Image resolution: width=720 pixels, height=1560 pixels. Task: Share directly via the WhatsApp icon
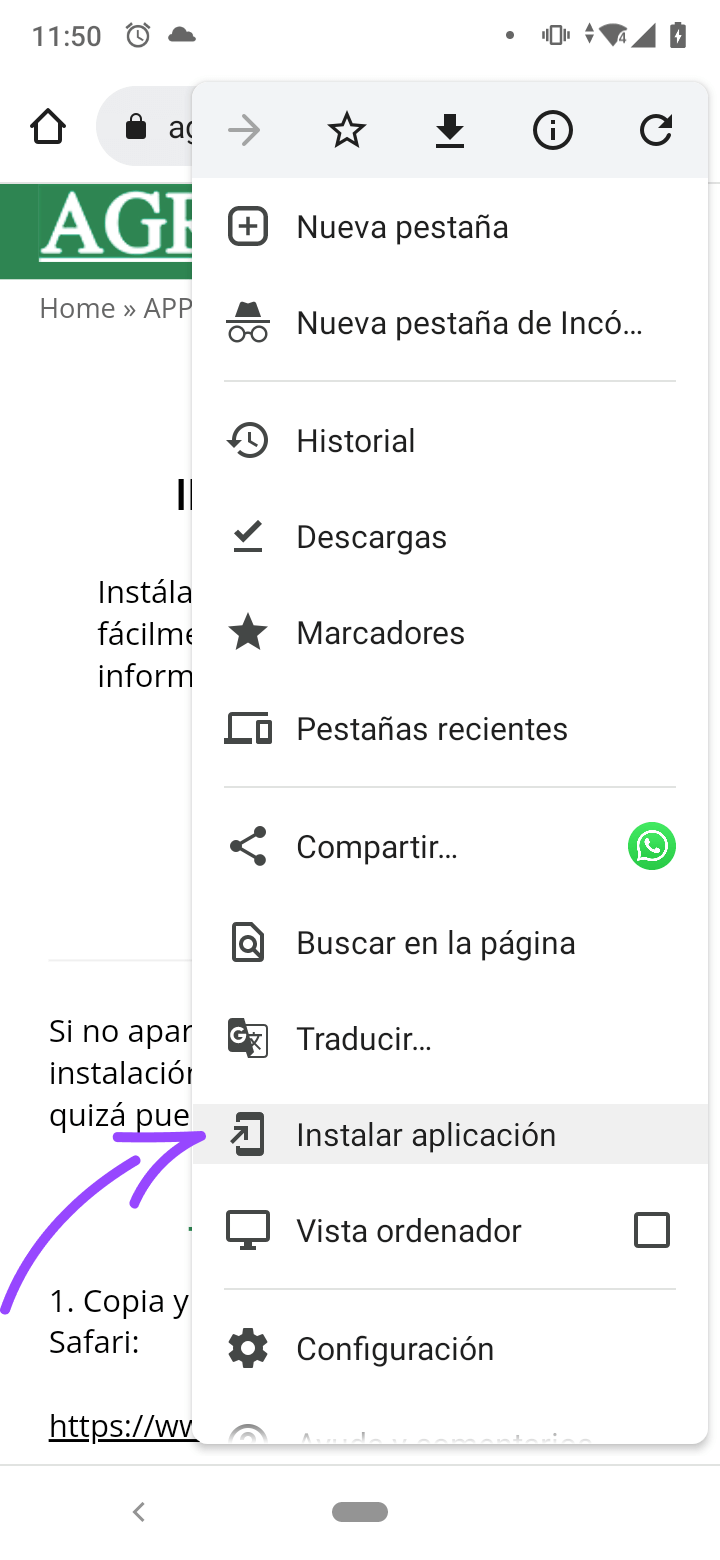click(x=651, y=847)
